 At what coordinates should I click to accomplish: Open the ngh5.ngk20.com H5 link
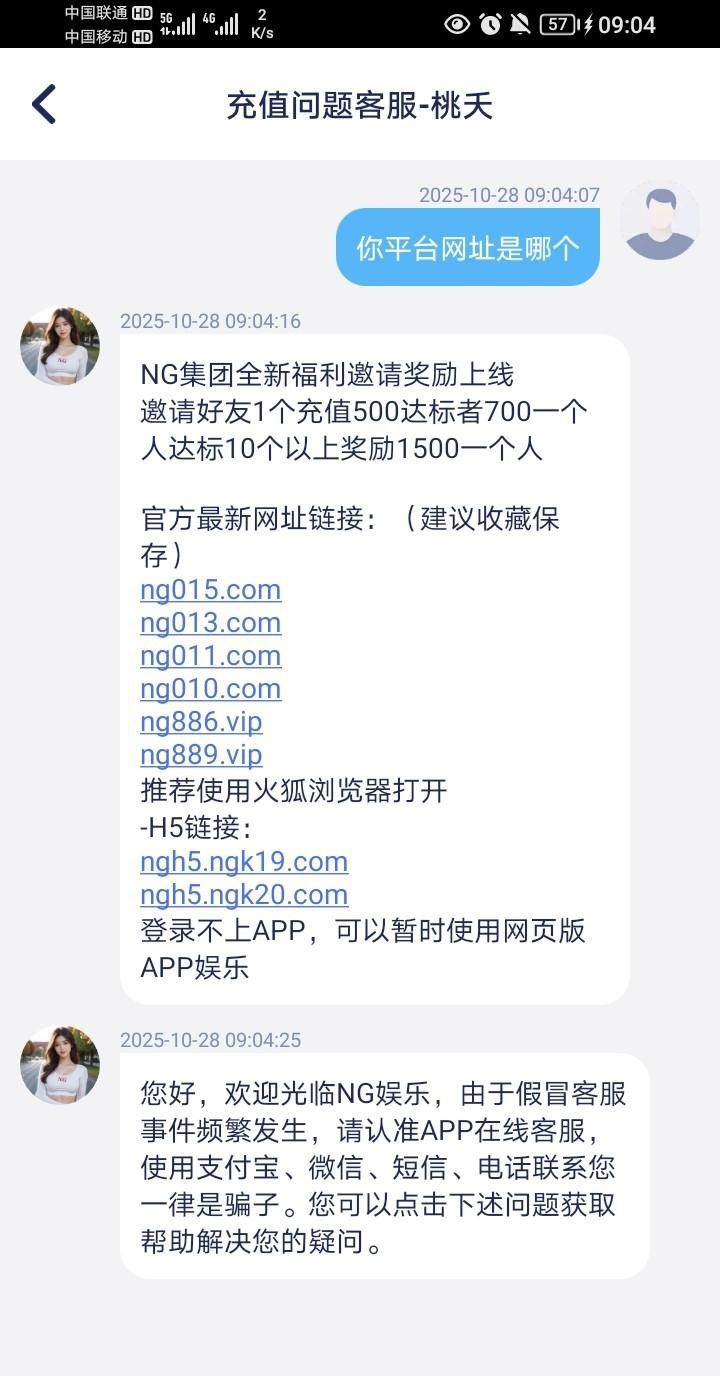tap(244, 894)
